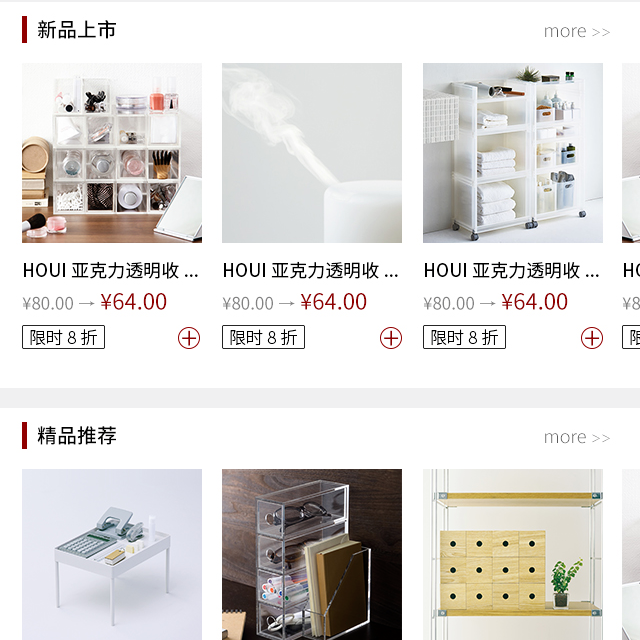View the acrylic drawer with glasses item
This screenshot has width=640, height=640.
pyautogui.click(x=312, y=553)
